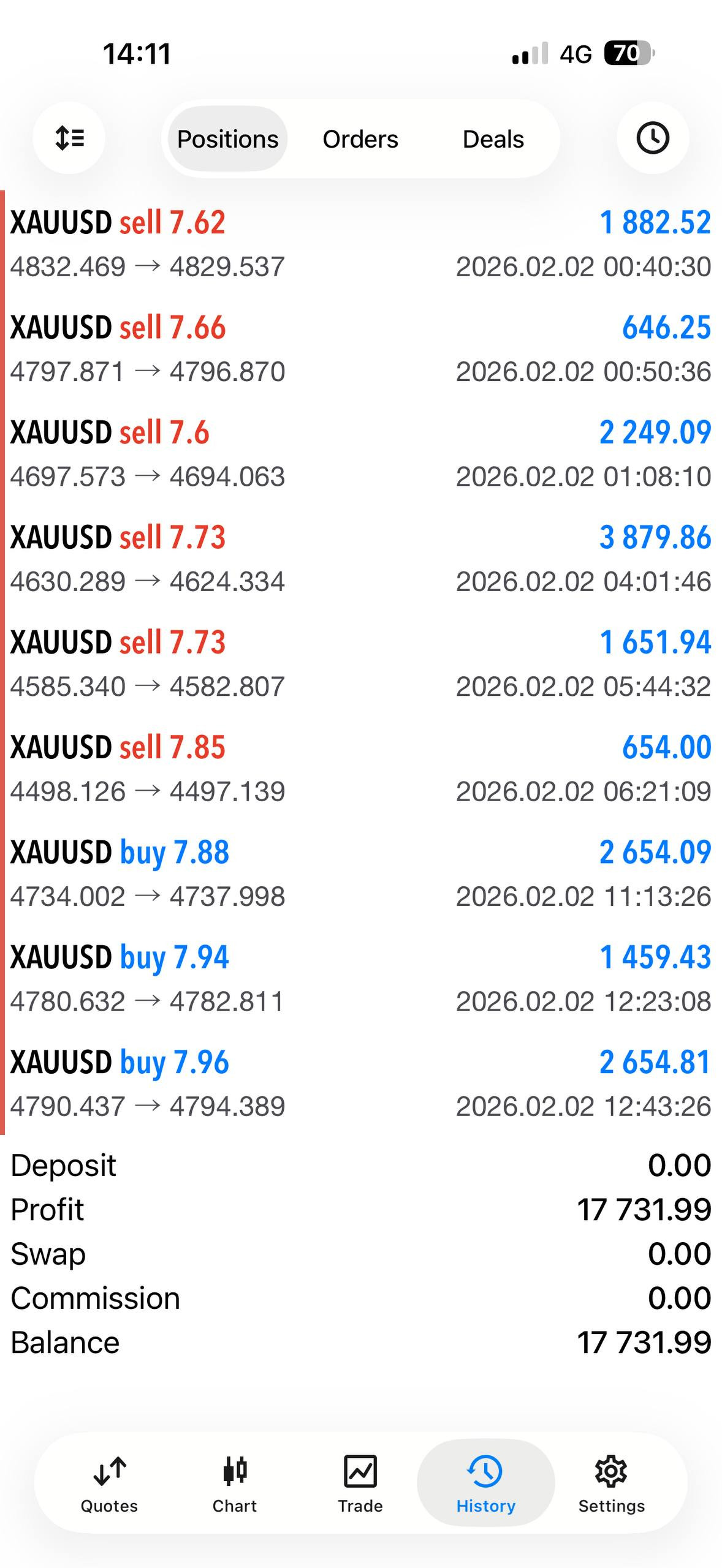
Task: Open the XAUUSD sell 7.85 position
Action: pyautogui.click(x=360, y=769)
